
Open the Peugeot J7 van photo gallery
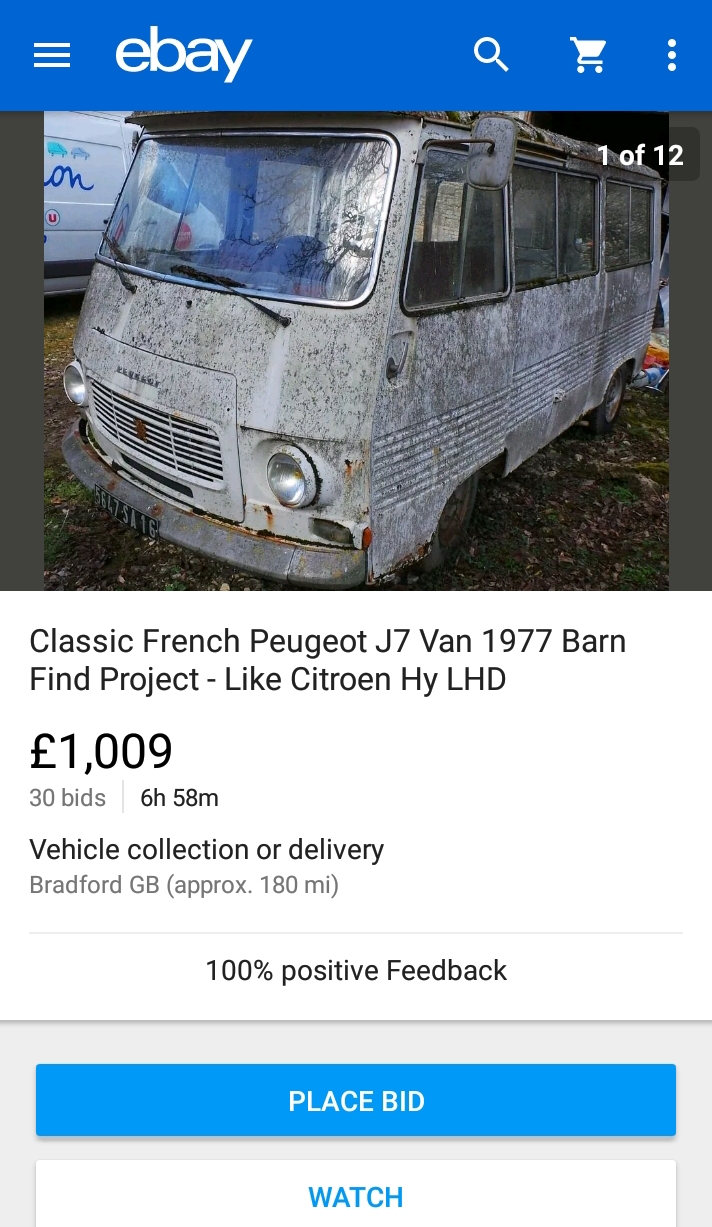(356, 350)
